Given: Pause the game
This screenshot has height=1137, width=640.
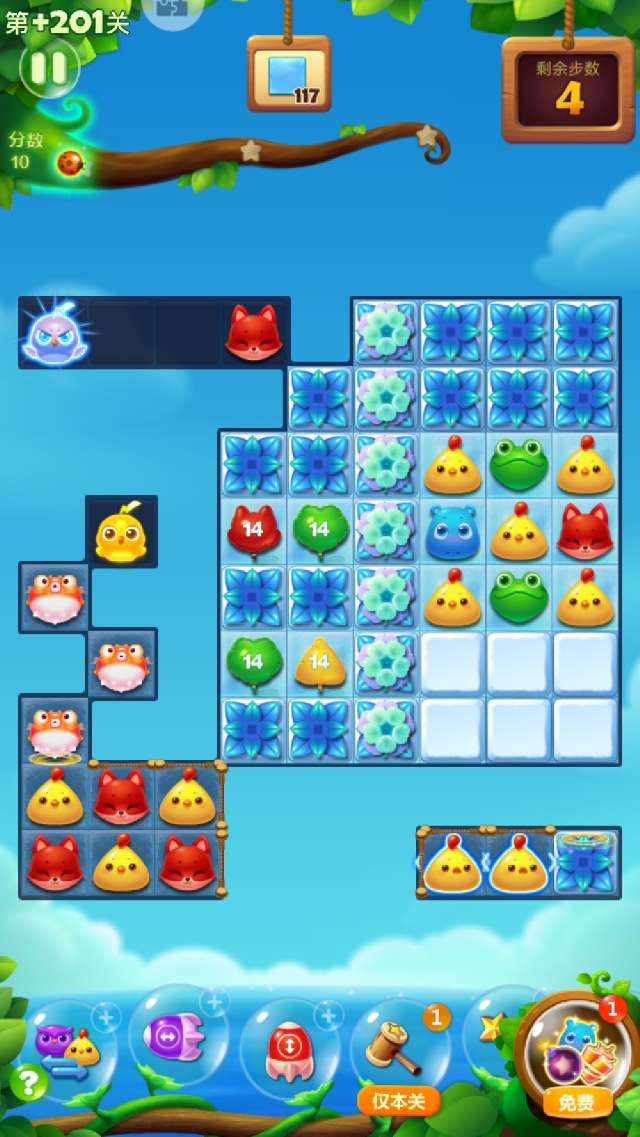Looking at the screenshot, I should [x=48, y=68].
